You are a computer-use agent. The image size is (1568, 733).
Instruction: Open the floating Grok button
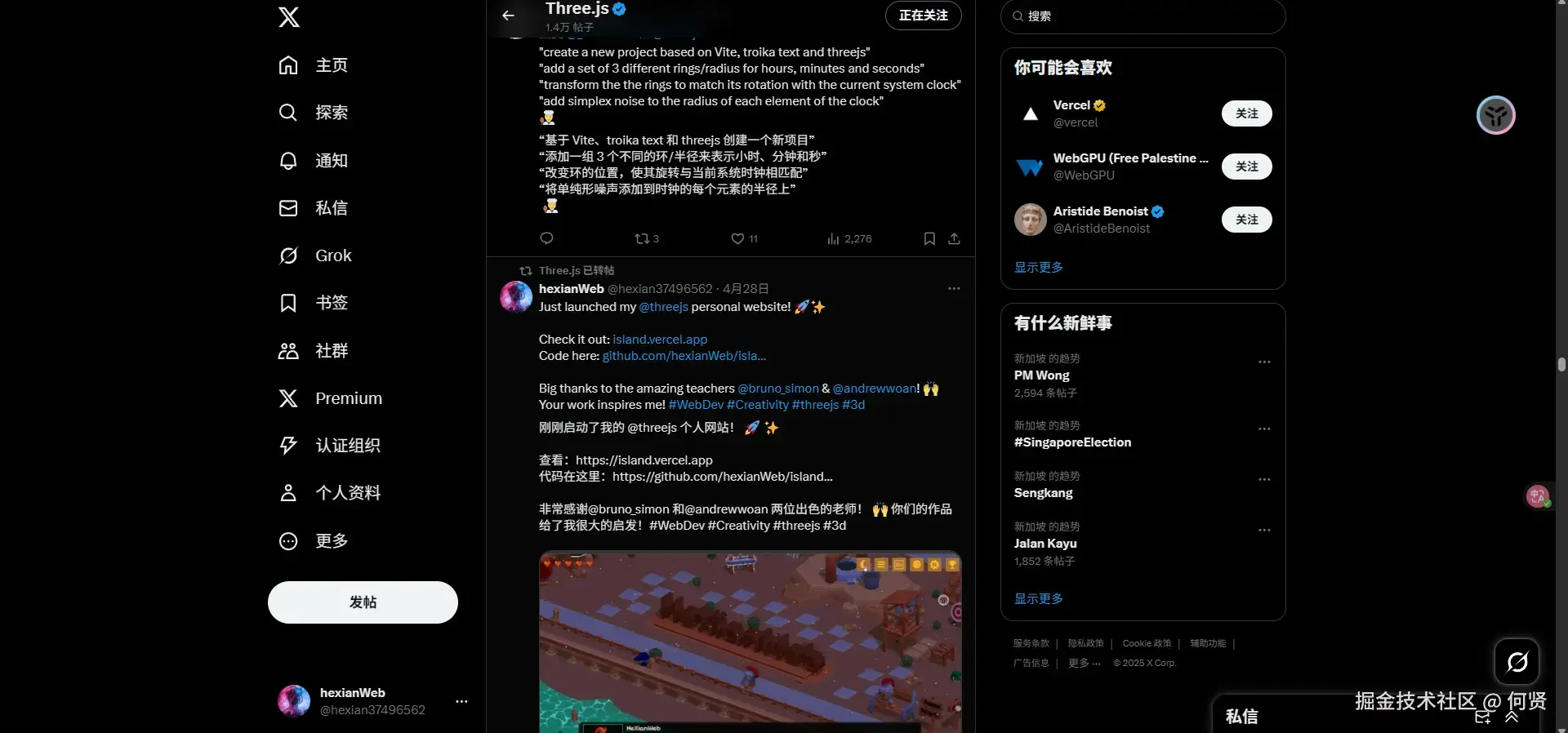[x=1517, y=661]
